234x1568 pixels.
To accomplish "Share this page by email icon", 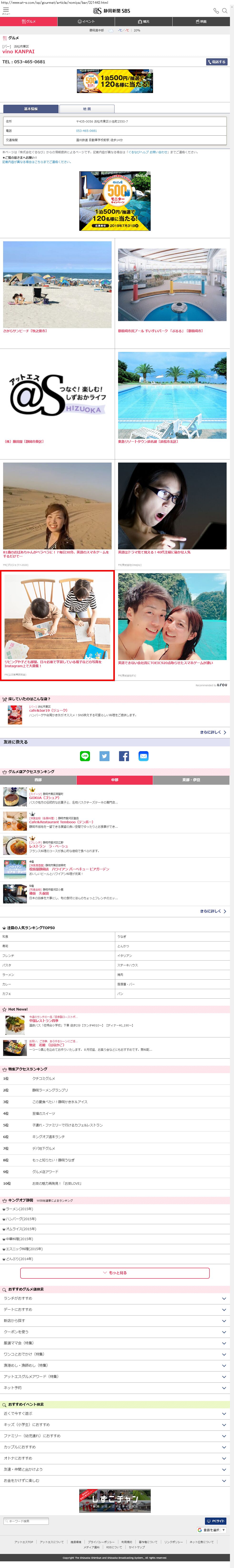I will pyautogui.click(x=143, y=756).
